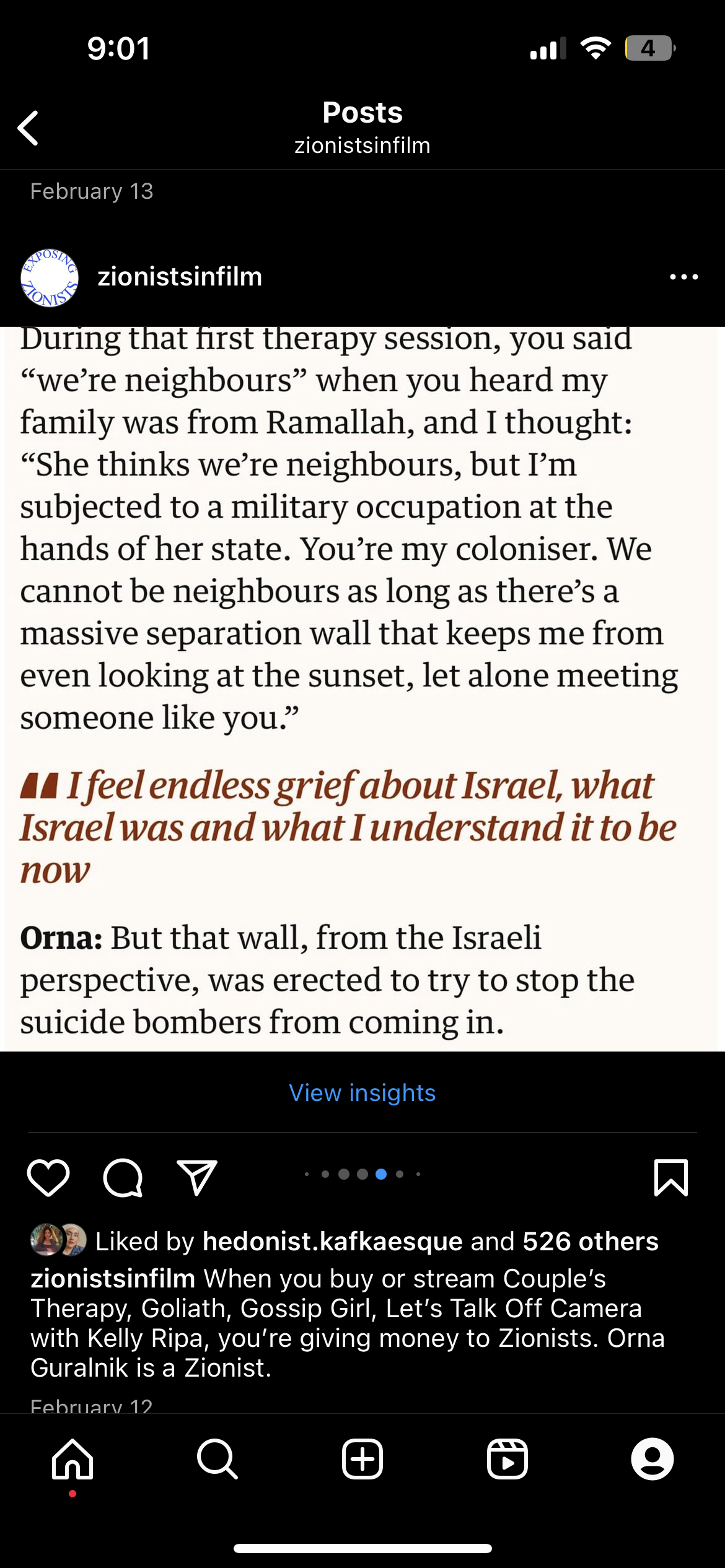View insights for this post
Image resolution: width=725 pixels, height=1568 pixels.
coord(362,1093)
